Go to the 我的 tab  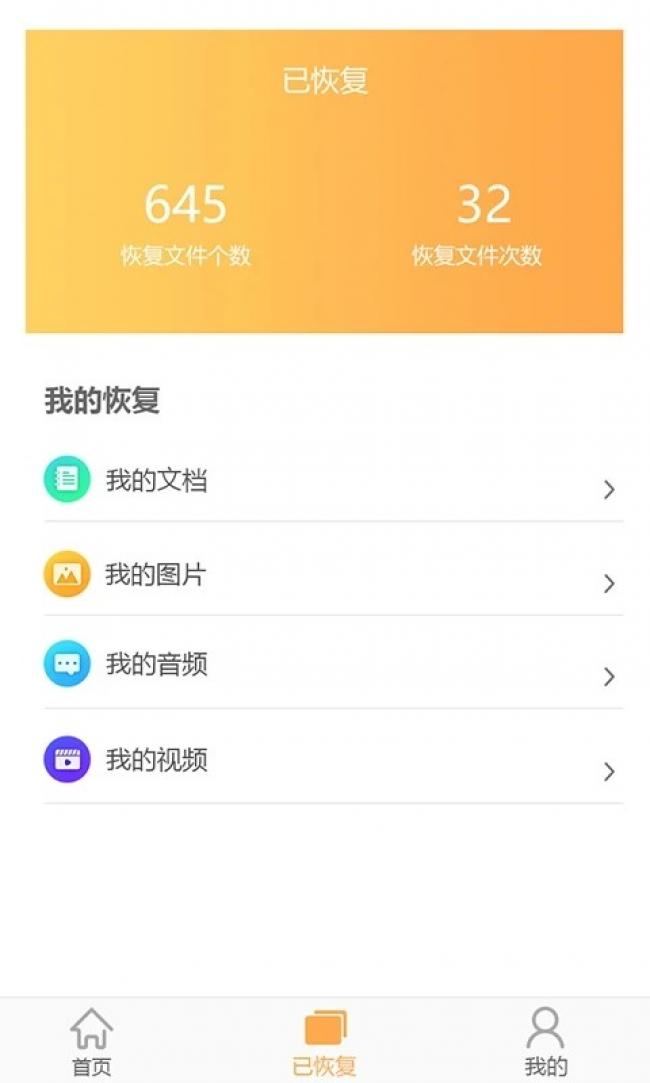[x=546, y=1042]
